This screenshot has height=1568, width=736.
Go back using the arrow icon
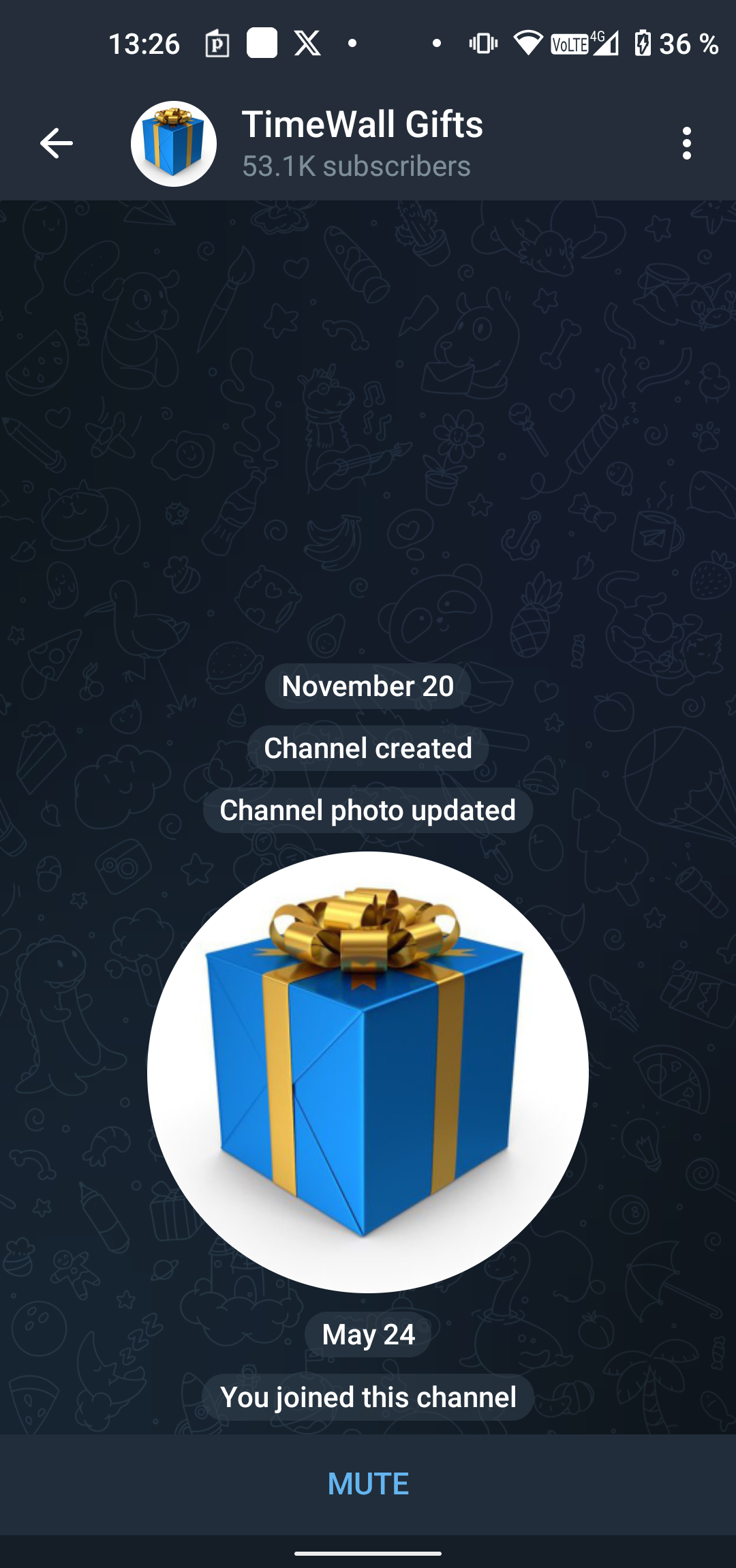(x=56, y=143)
